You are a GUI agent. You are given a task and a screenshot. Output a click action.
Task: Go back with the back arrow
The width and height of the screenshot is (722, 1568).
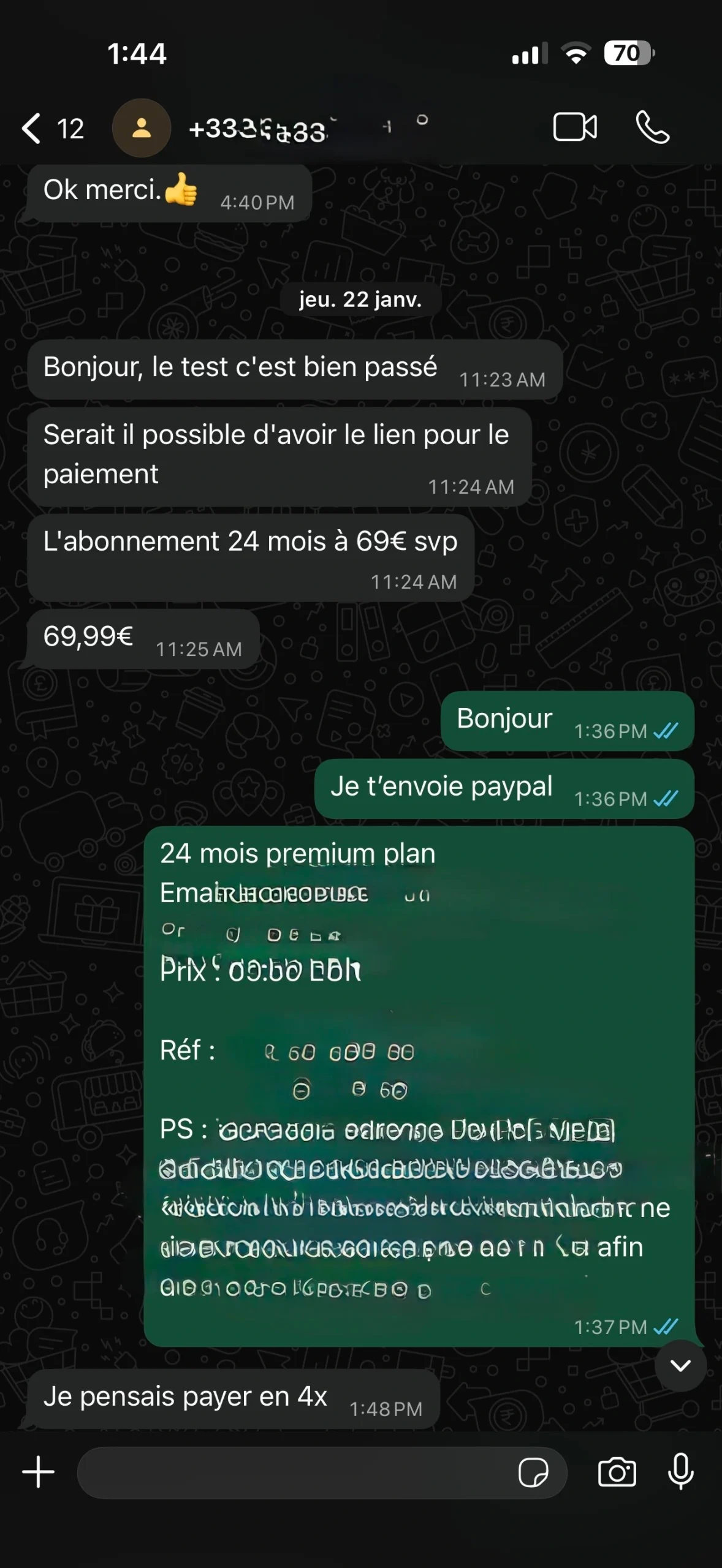coord(32,129)
